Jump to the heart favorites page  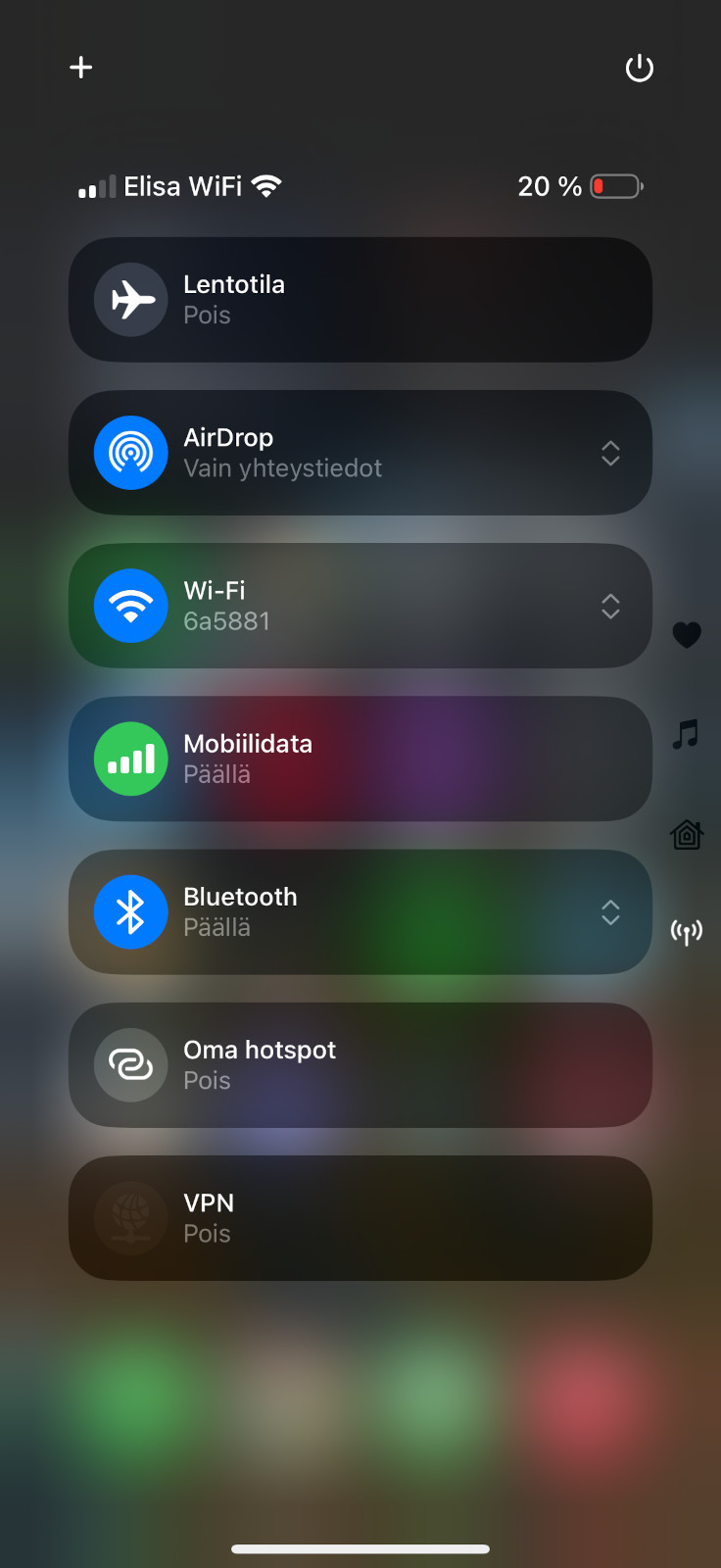tap(687, 635)
